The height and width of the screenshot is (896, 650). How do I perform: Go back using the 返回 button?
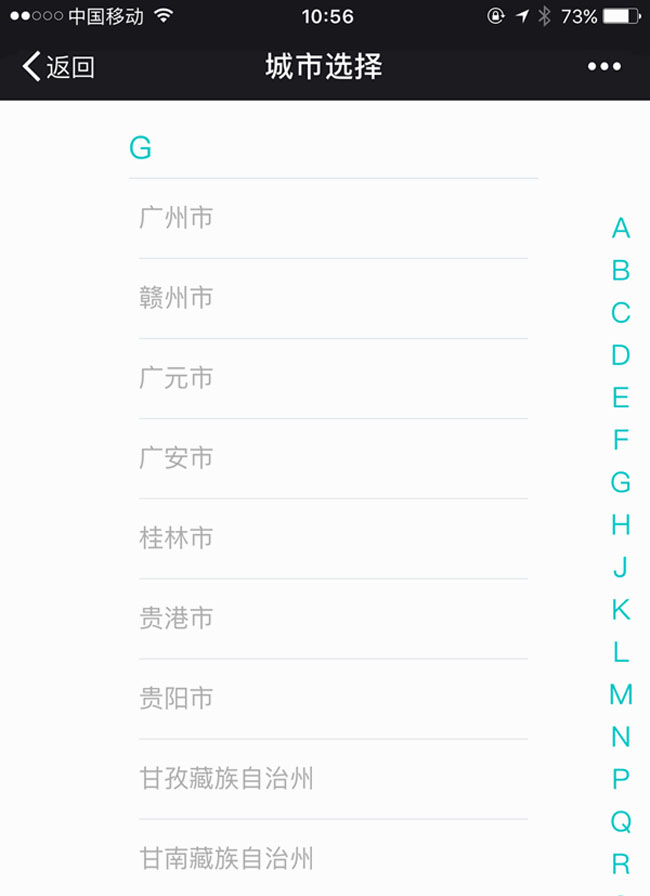tap(59, 67)
